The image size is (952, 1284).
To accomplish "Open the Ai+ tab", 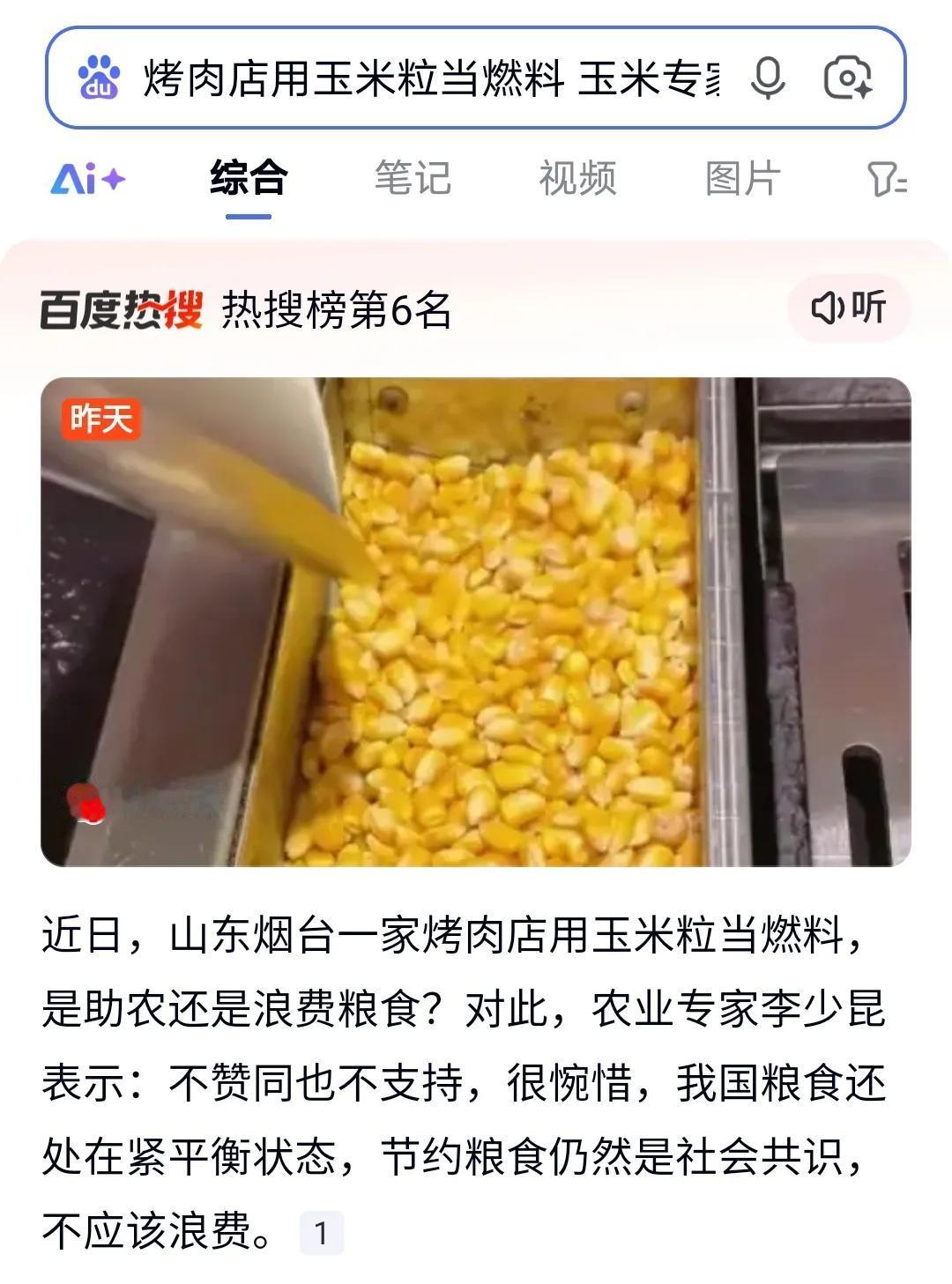I will (x=88, y=179).
